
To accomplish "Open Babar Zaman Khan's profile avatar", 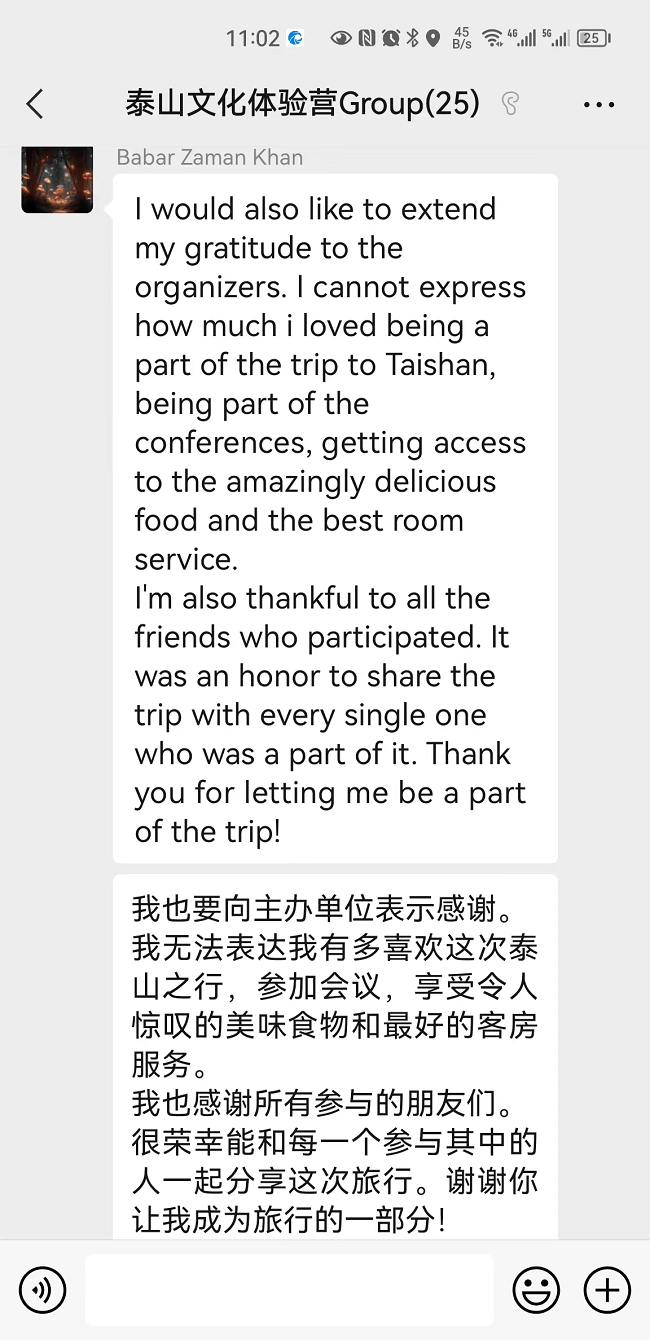I will [x=57, y=180].
